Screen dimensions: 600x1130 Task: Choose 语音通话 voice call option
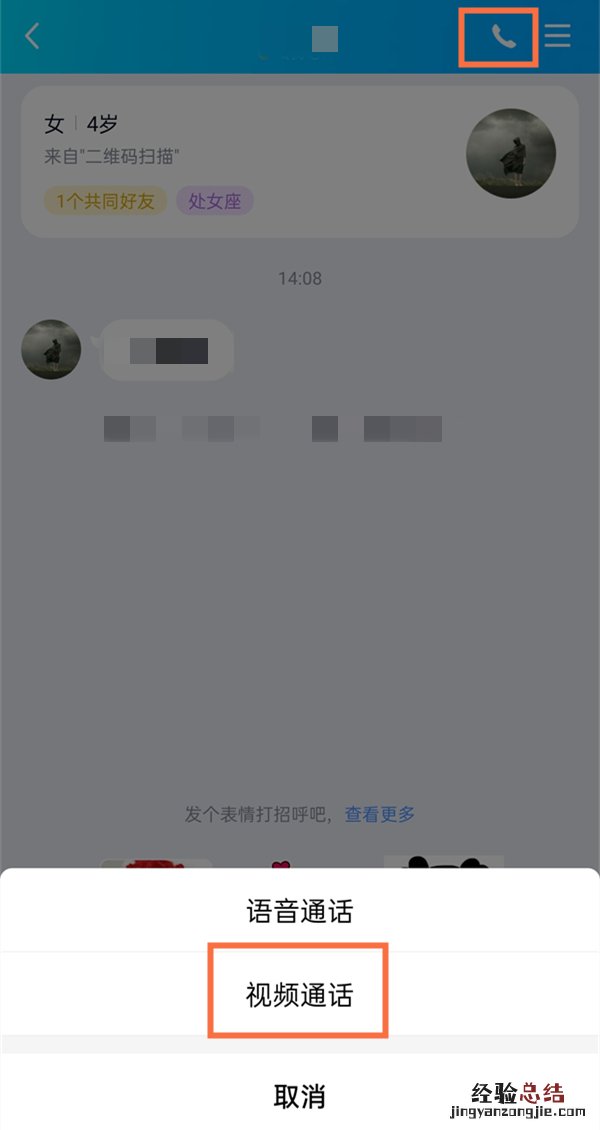coord(299,912)
